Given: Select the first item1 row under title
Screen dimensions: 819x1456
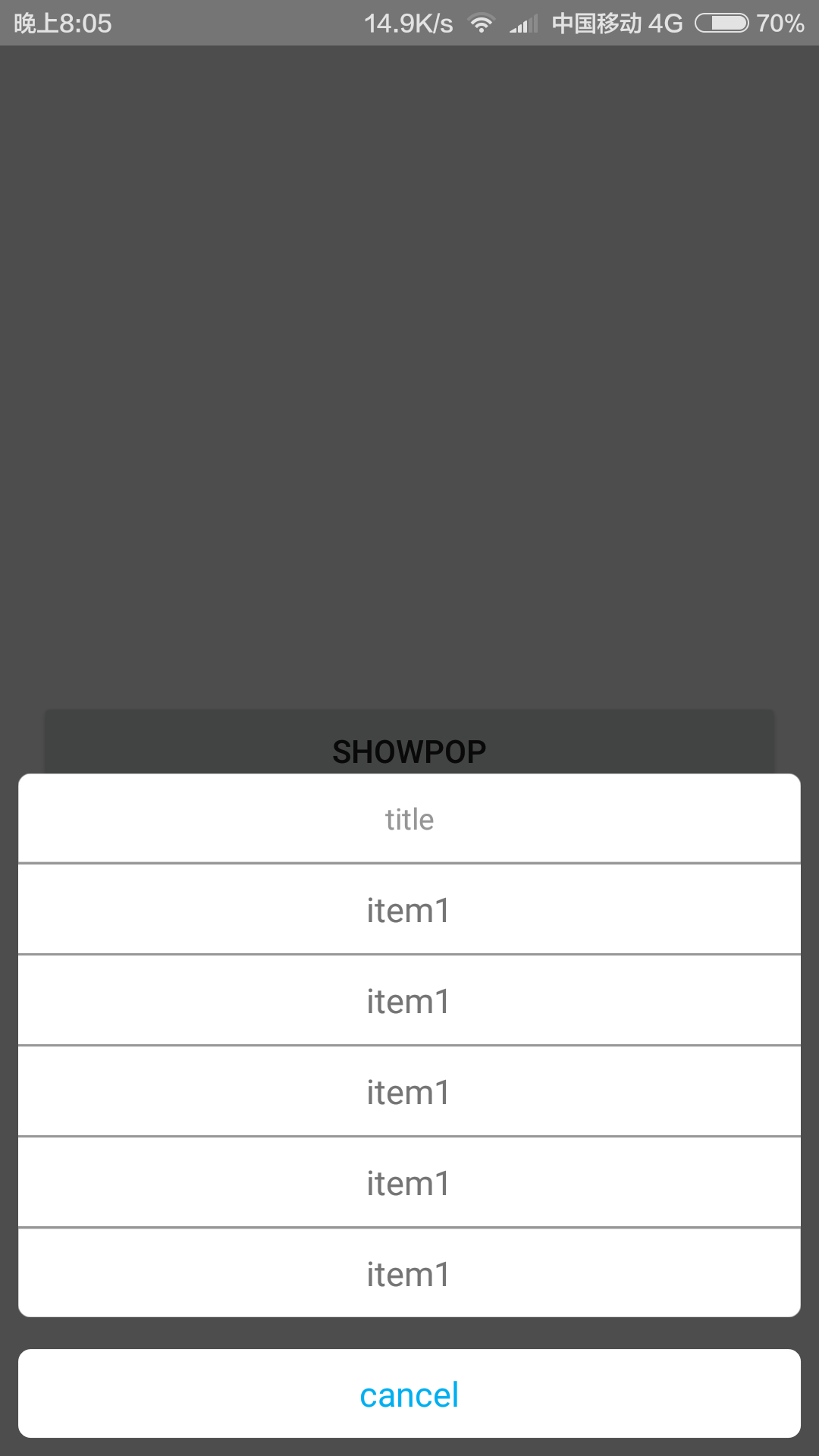Looking at the screenshot, I should tap(409, 910).
